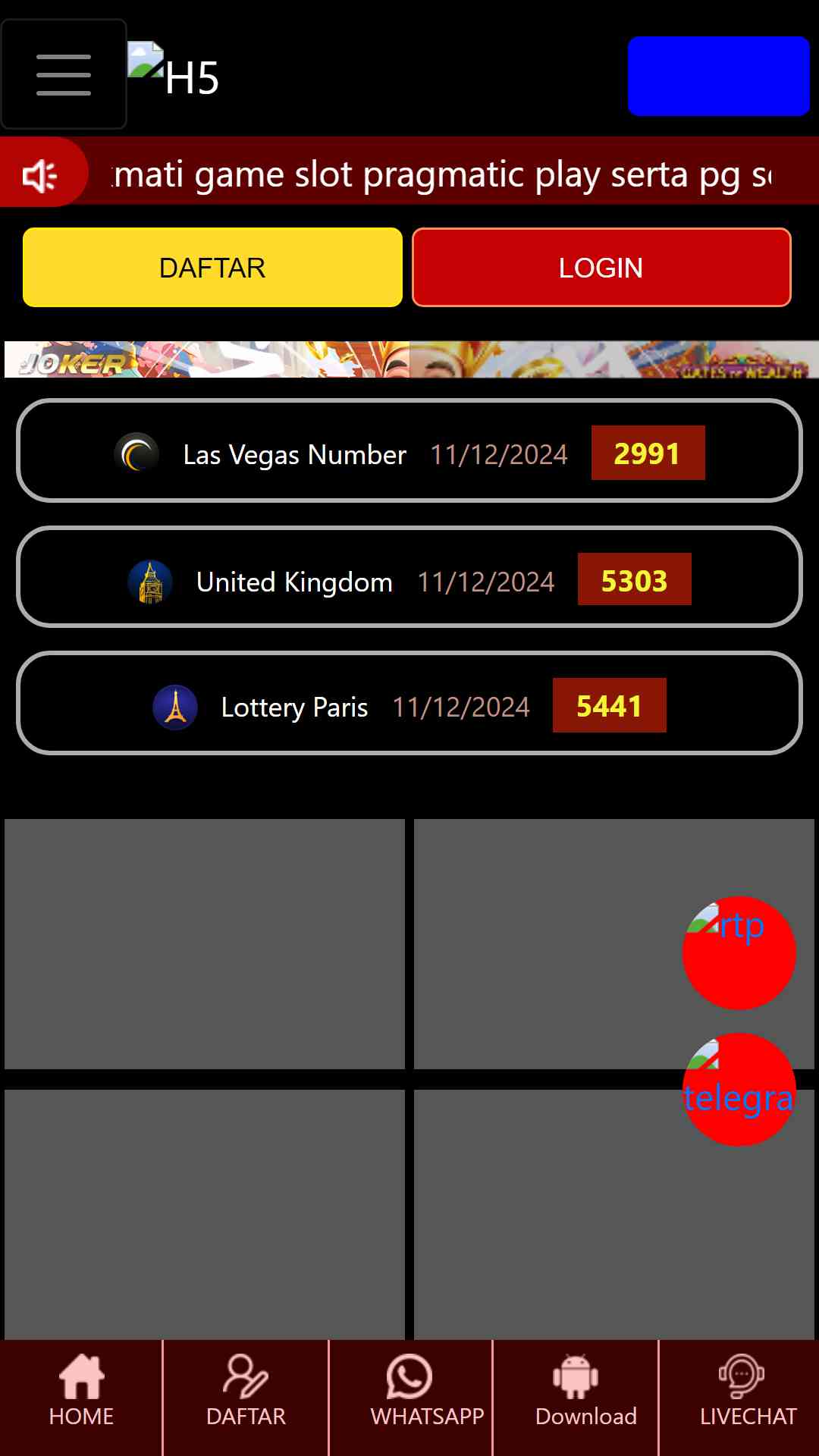Open the Las Vegas Number result
Viewport: 819px width, 1456px height.
coord(409,450)
